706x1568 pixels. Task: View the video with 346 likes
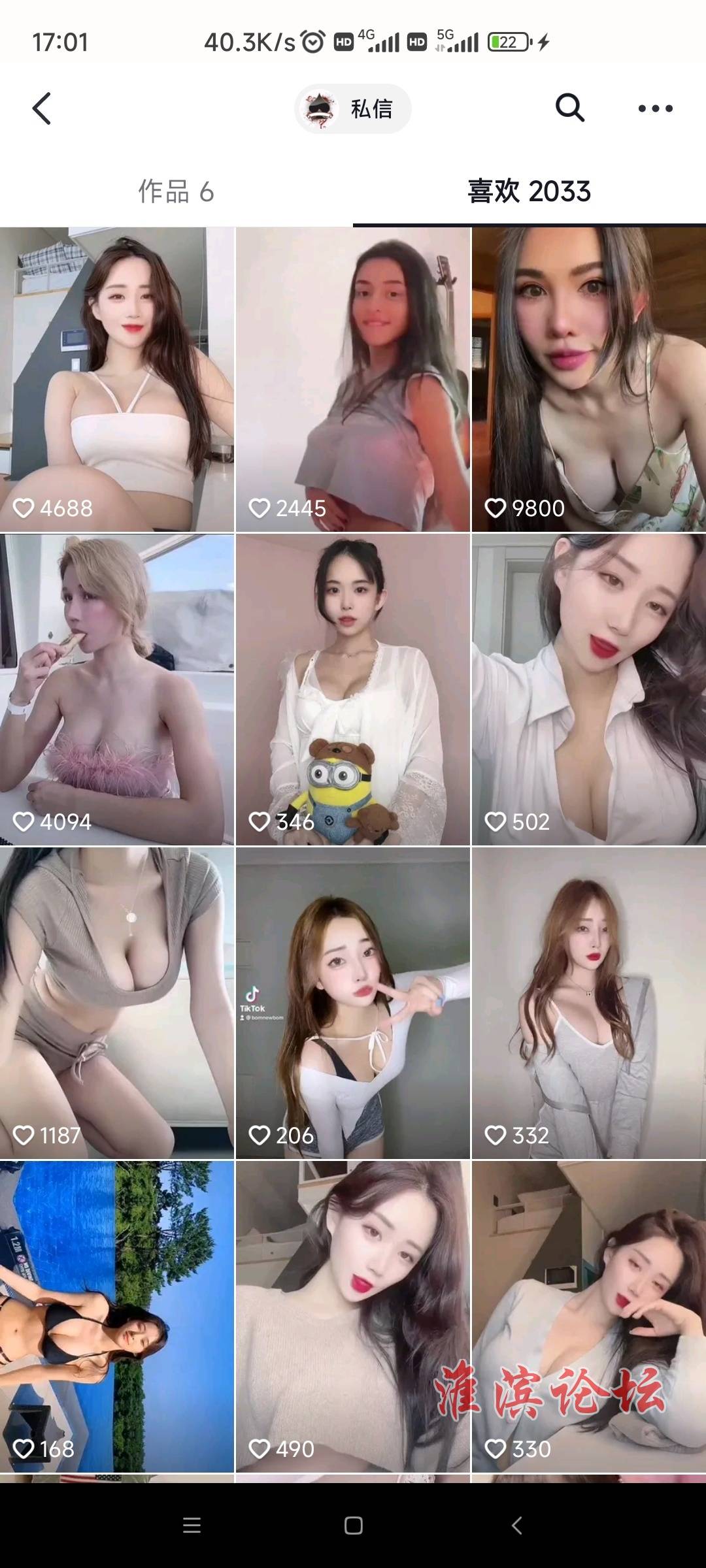pyautogui.click(x=353, y=689)
